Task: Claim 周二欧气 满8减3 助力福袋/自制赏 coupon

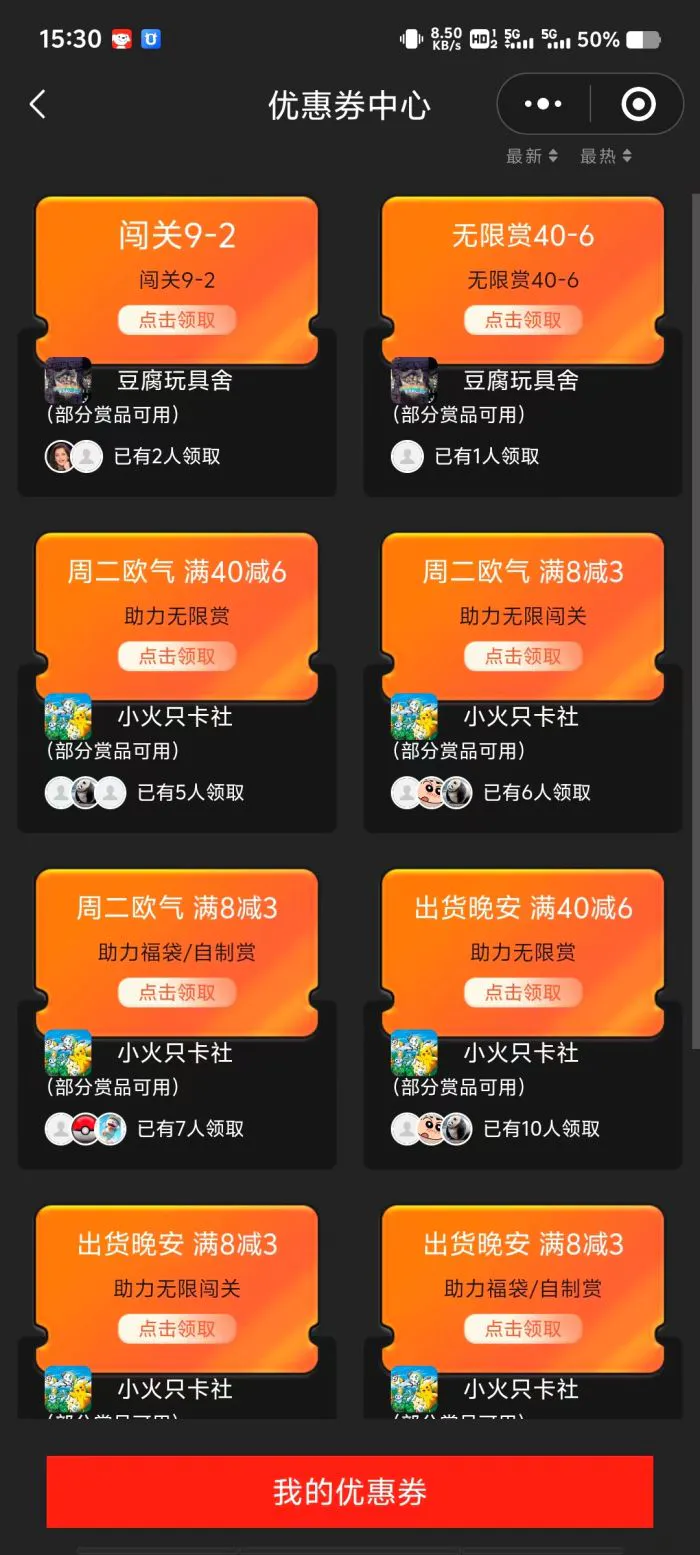Action: point(177,992)
